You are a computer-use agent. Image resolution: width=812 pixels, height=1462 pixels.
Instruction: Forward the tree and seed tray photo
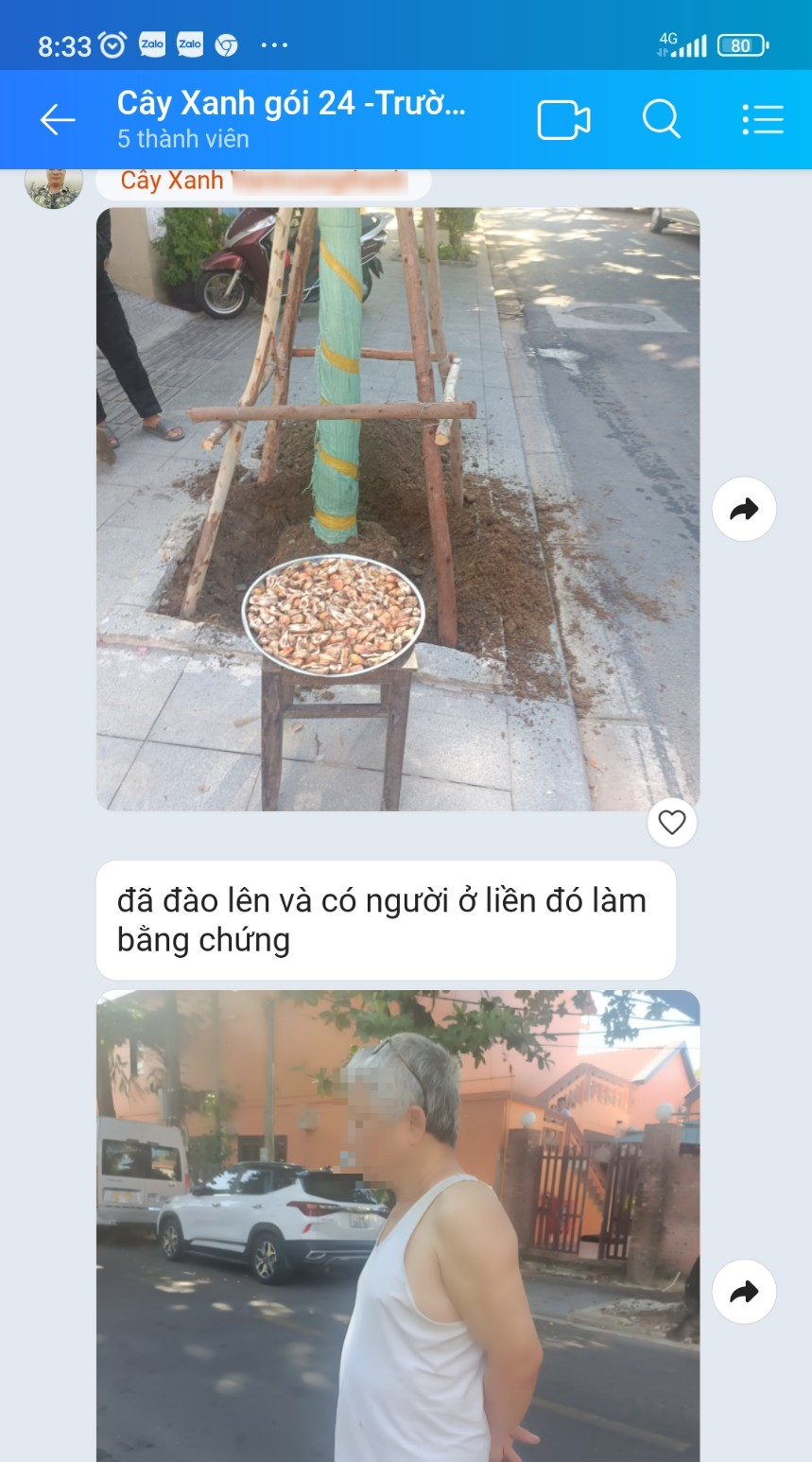(x=744, y=510)
